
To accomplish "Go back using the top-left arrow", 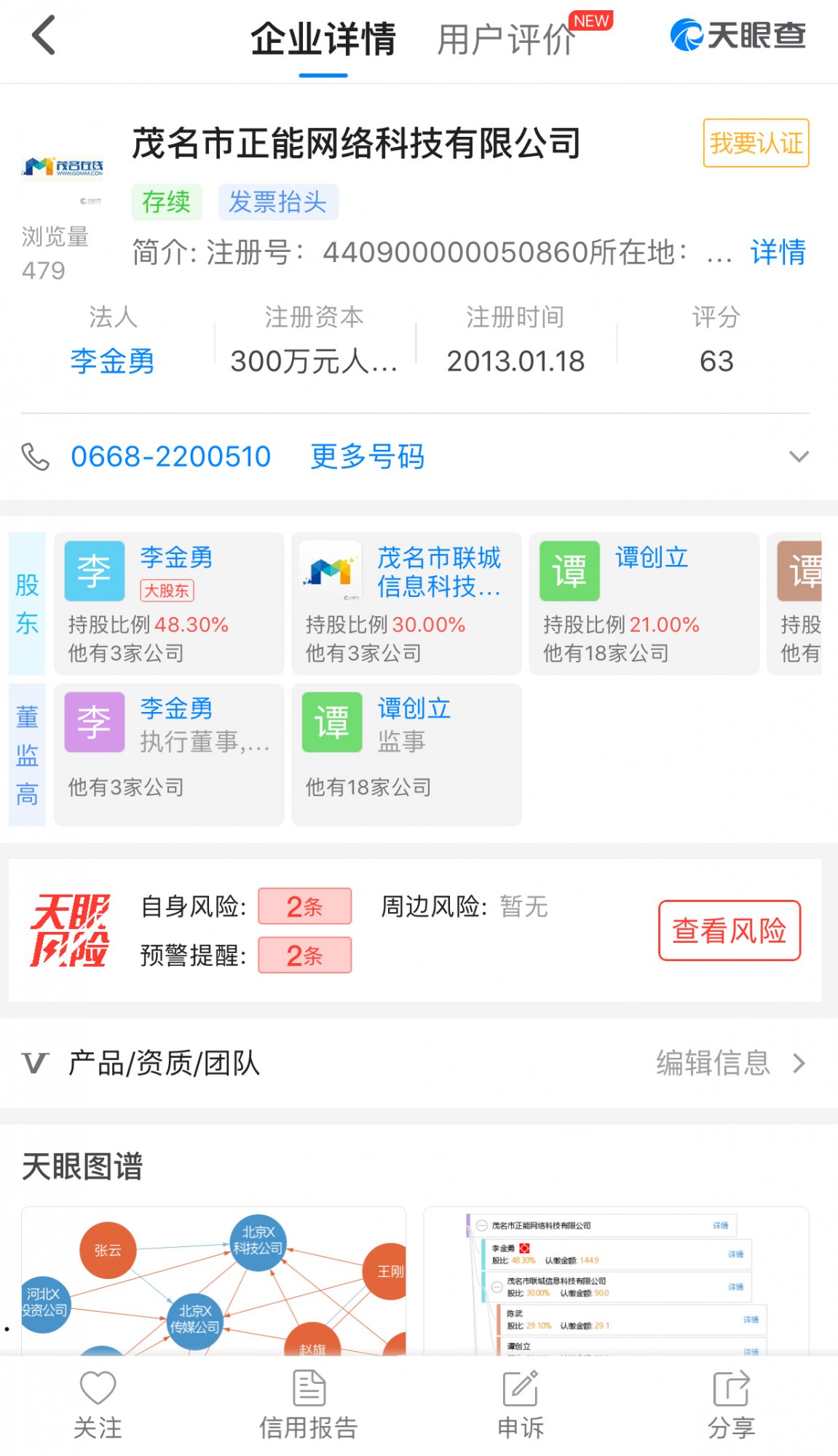I will click(x=44, y=36).
